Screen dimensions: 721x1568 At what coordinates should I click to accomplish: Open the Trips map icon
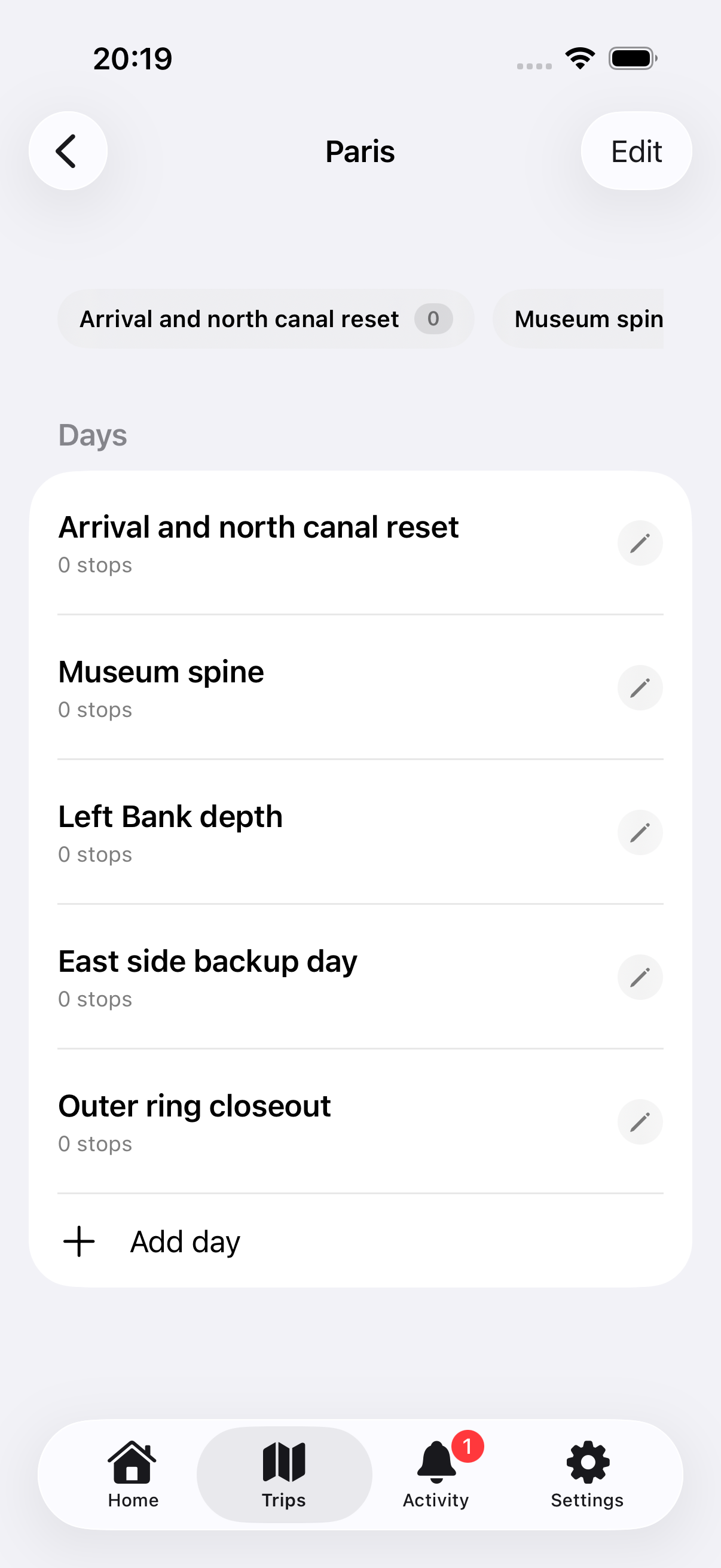[x=283, y=1463]
